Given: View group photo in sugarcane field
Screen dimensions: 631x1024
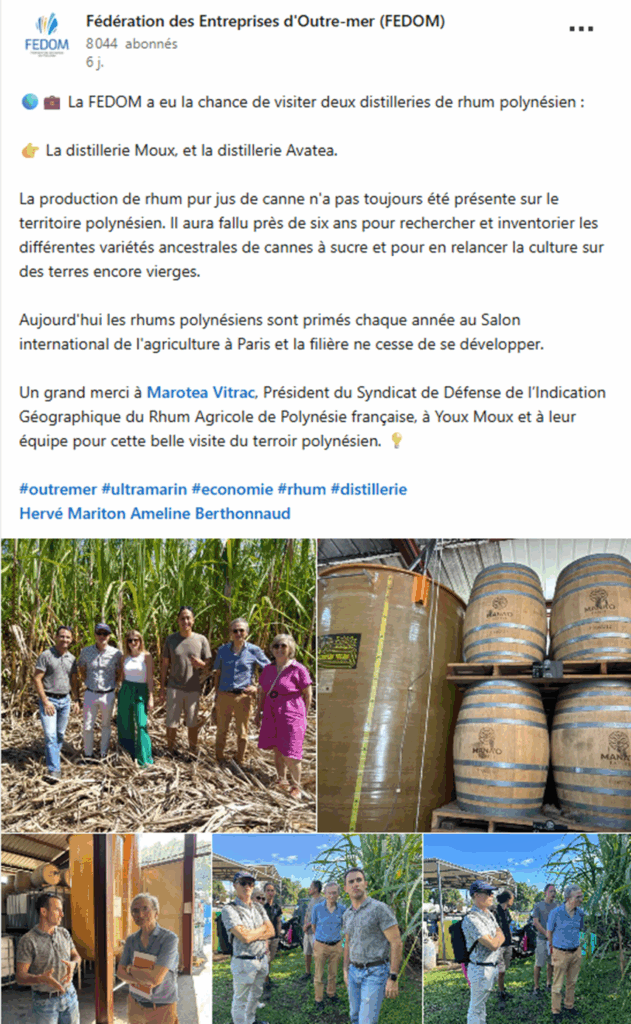Looking at the screenshot, I should 158,685.
